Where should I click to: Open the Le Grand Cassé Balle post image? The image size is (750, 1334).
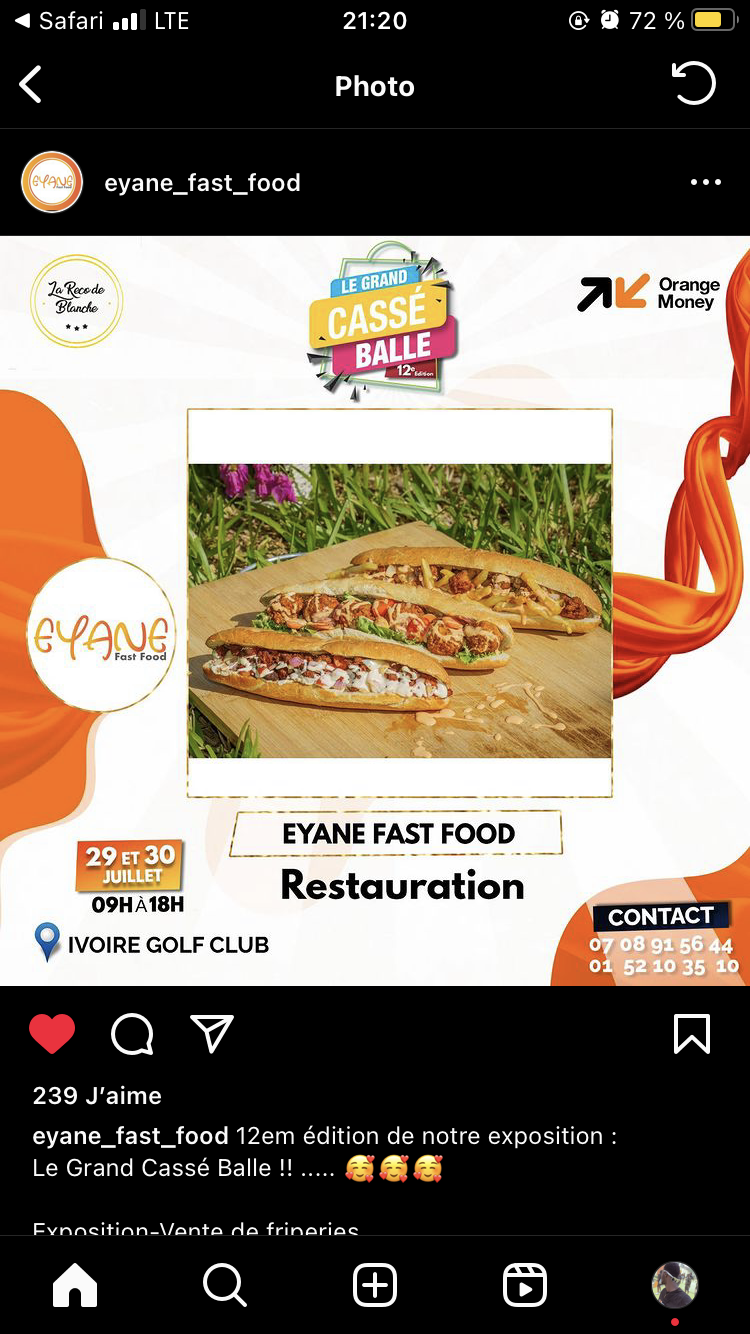click(x=375, y=611)
